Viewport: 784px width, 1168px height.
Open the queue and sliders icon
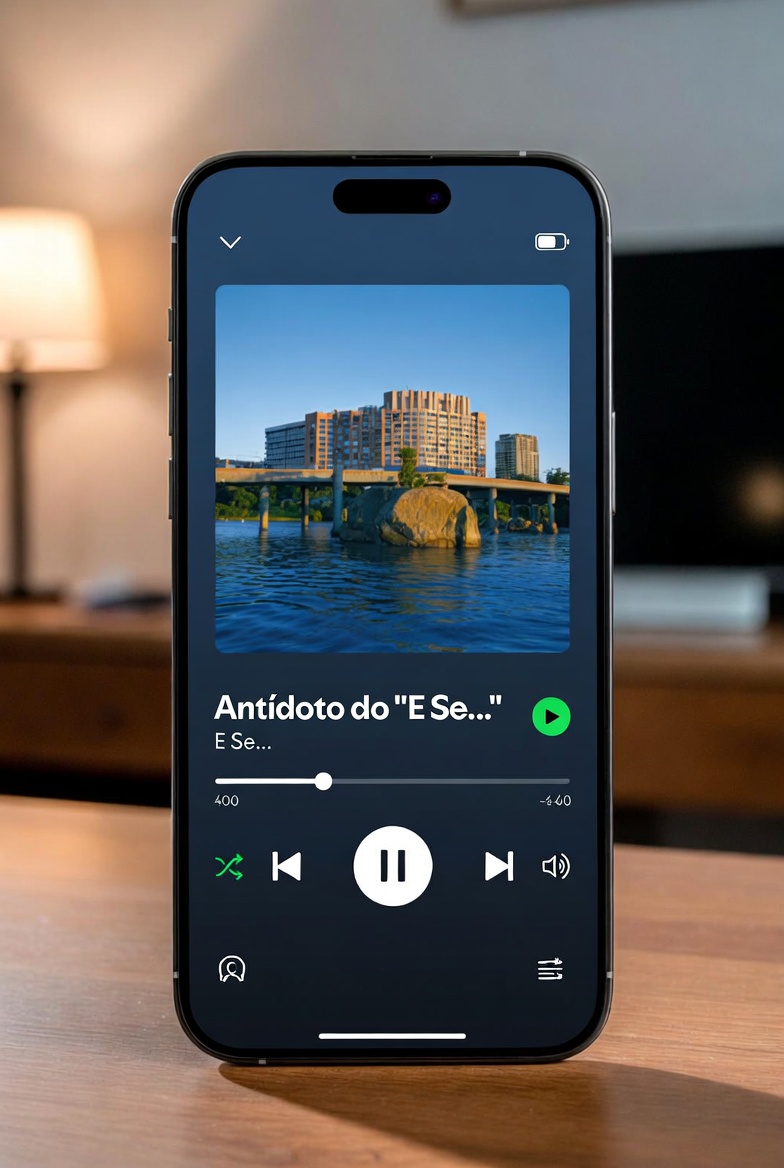[x=550, y=969]
